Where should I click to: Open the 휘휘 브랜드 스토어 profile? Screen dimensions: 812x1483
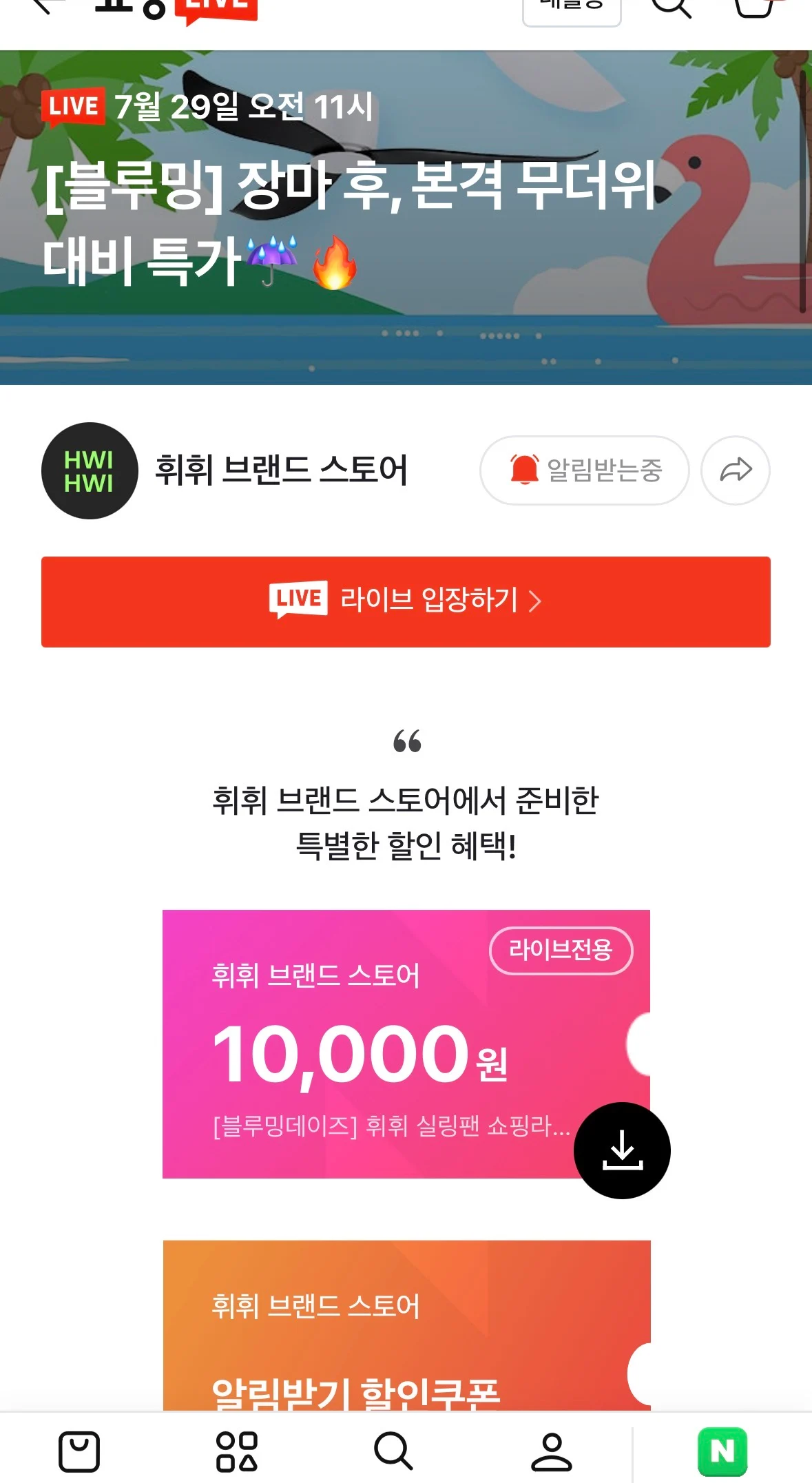(x=224, y=470)
